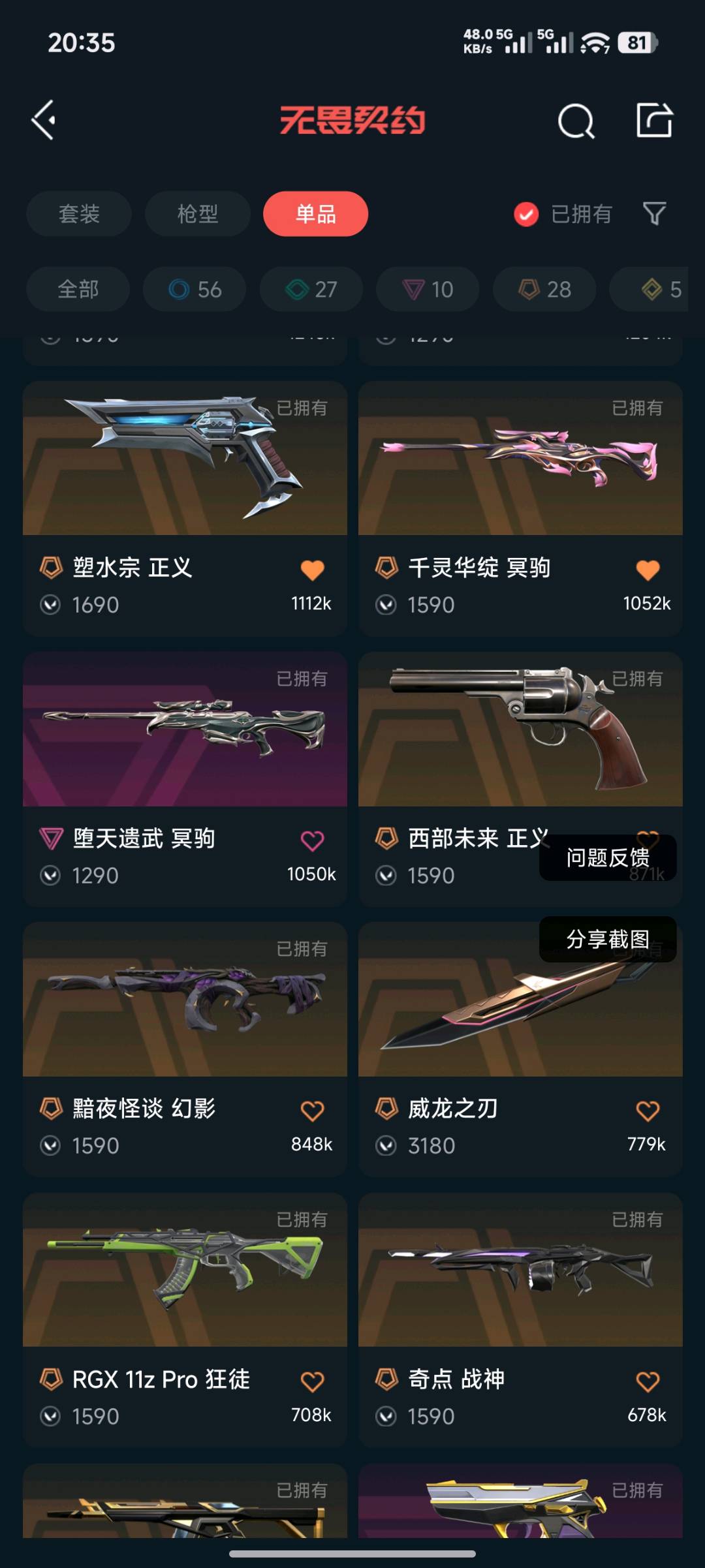
Task: Switch to the 套装 tab
Action: tap(79, 214)
